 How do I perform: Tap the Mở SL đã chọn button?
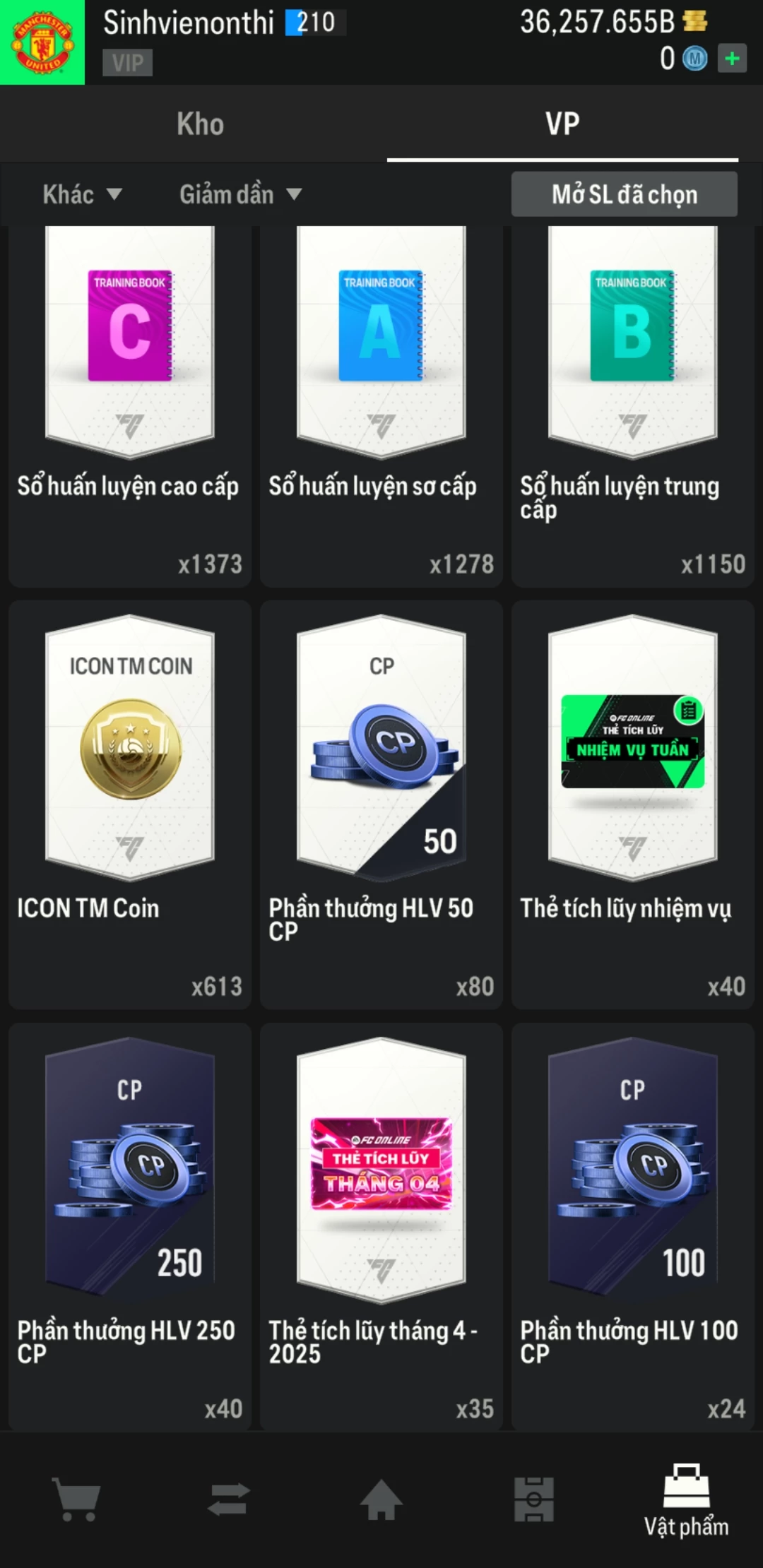[x=624, y=194]
